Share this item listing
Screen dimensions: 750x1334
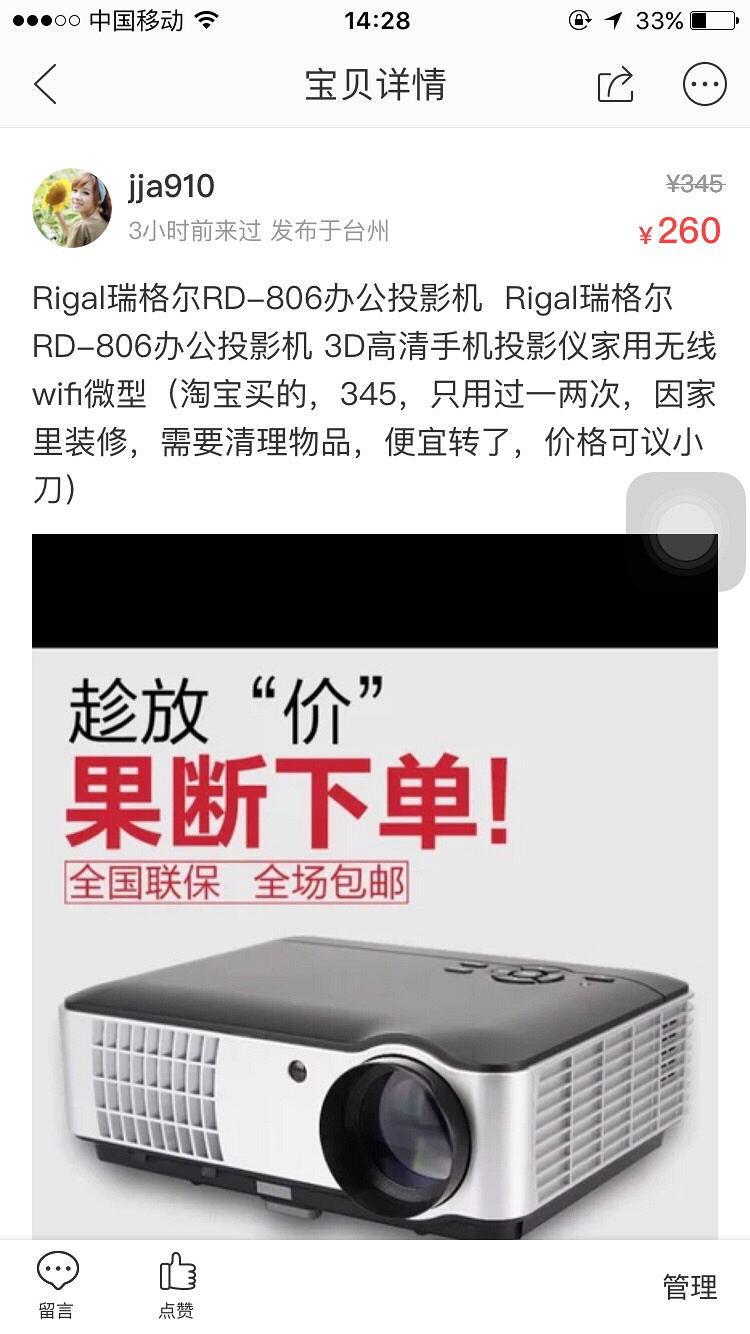tap(616, 85)
